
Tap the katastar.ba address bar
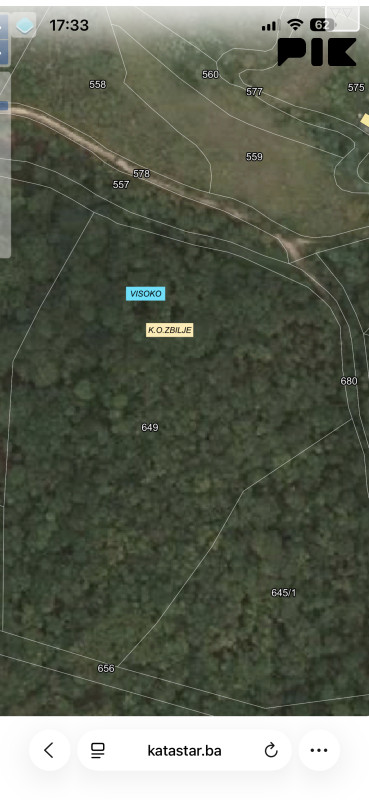[184, 750]
